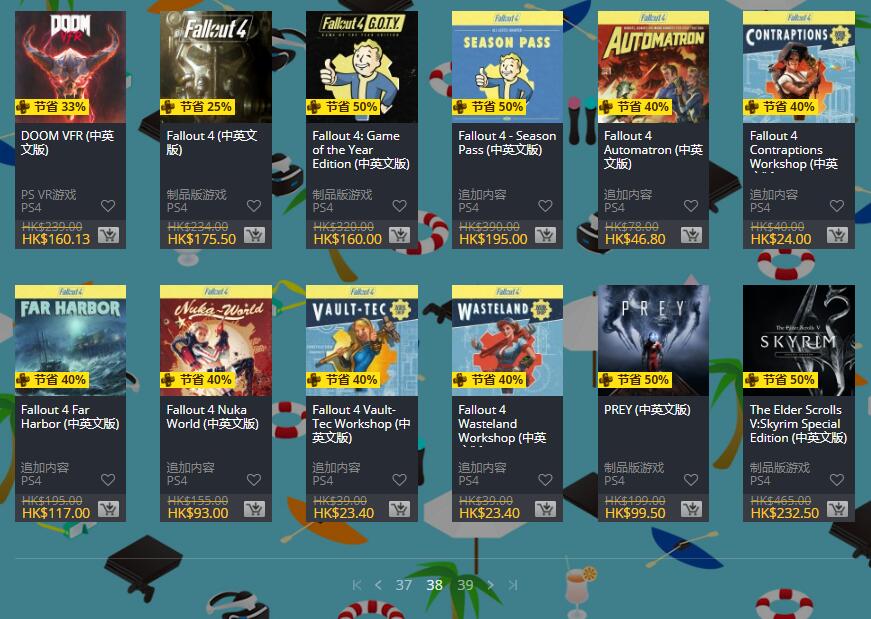This screenshot has height=619, width=871.
Task: Go to the previous page arrow
Action: coord(378,585)
